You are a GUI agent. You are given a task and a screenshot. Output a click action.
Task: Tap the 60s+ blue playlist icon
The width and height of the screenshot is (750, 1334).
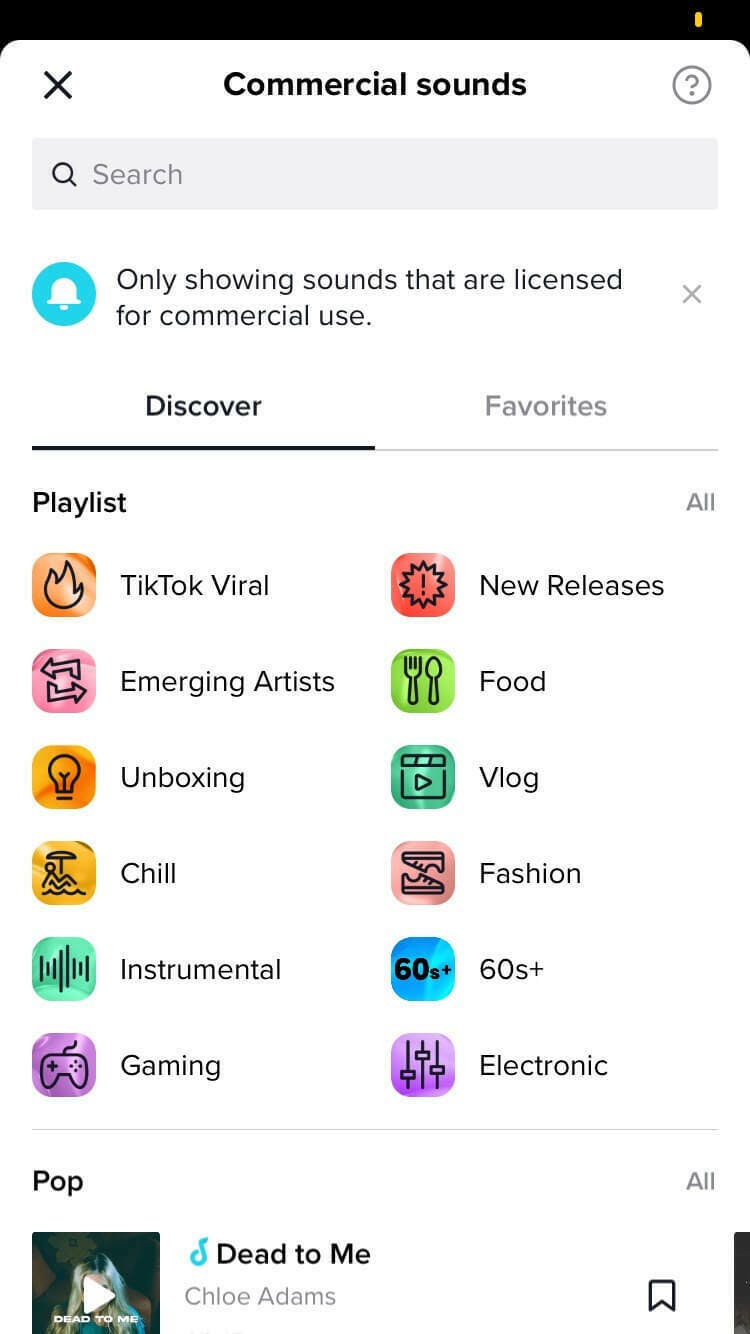[x=422, y=969]
